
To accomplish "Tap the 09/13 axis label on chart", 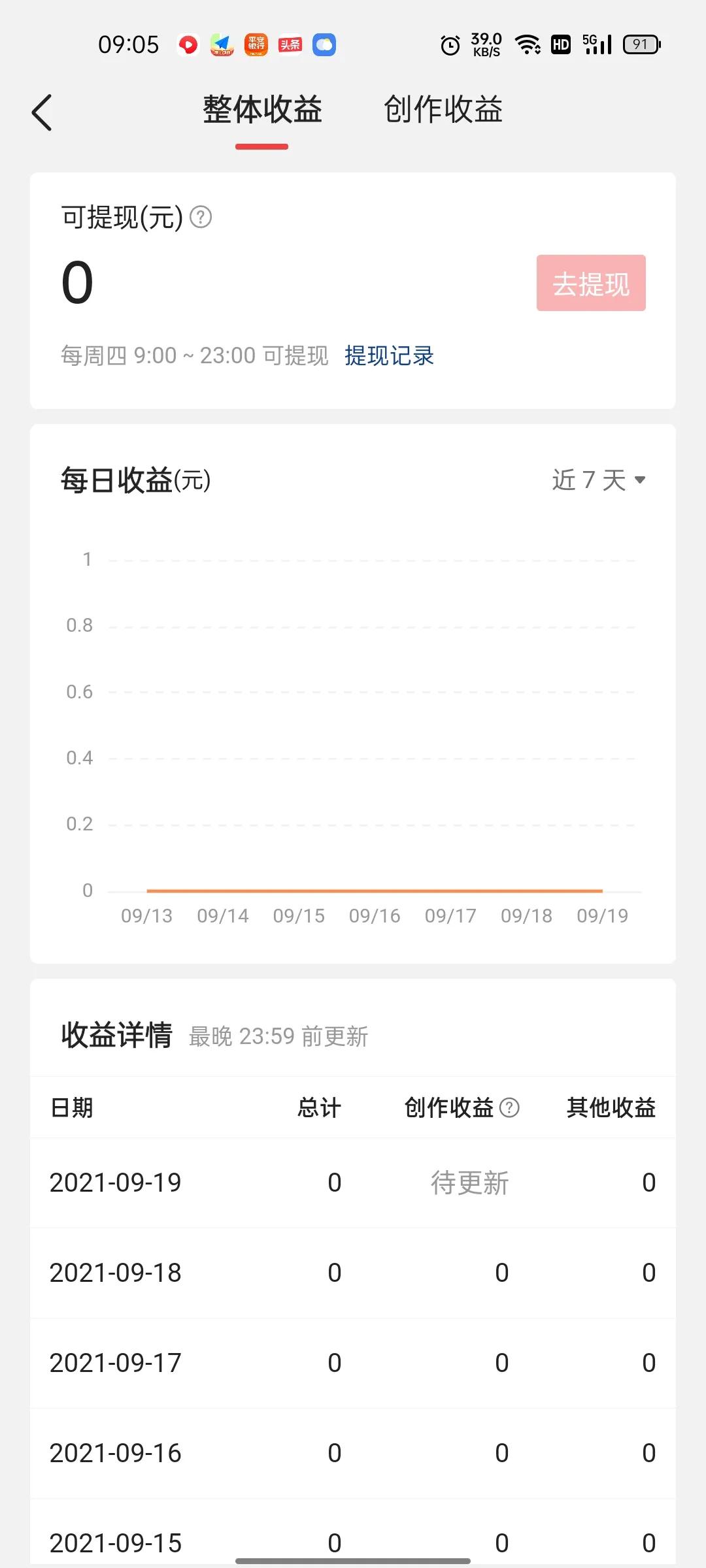I will pyautogui.click(x=146, y=915).
